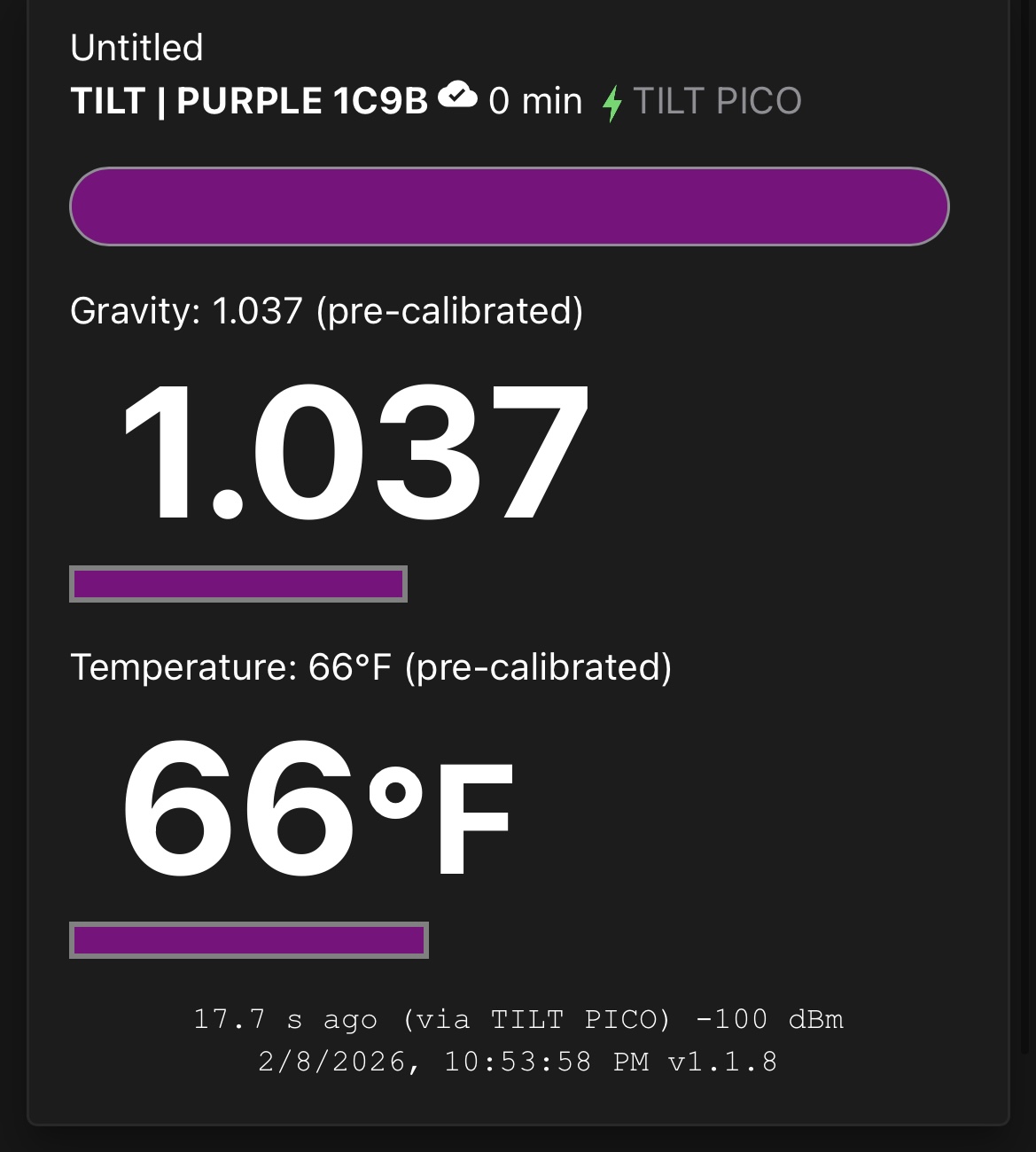Viewport: 1036px width, 1152px height.
Task: Tap the purple bar under the temperature reading
Action: pos(249,940)
